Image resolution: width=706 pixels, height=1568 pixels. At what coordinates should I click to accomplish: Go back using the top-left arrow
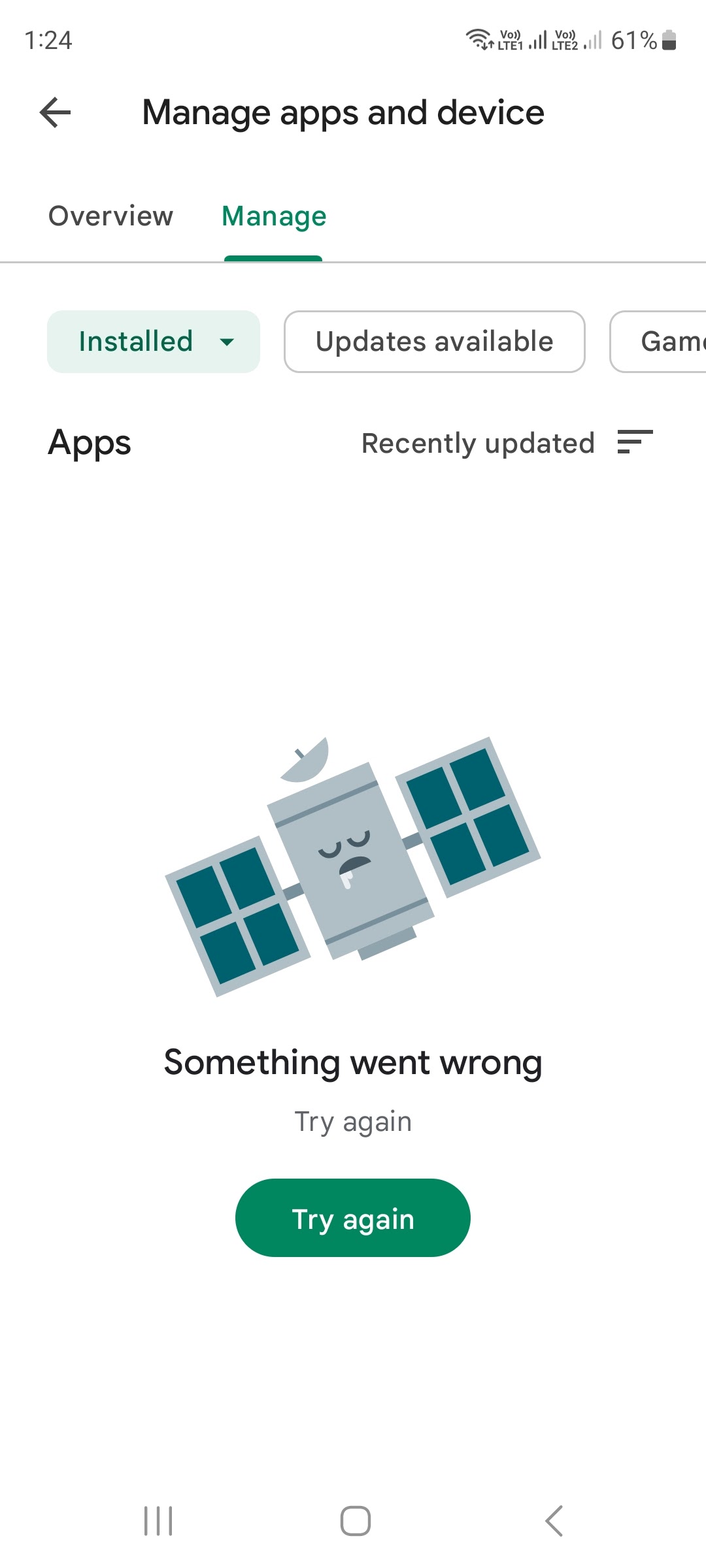click(x=56, y=112)
